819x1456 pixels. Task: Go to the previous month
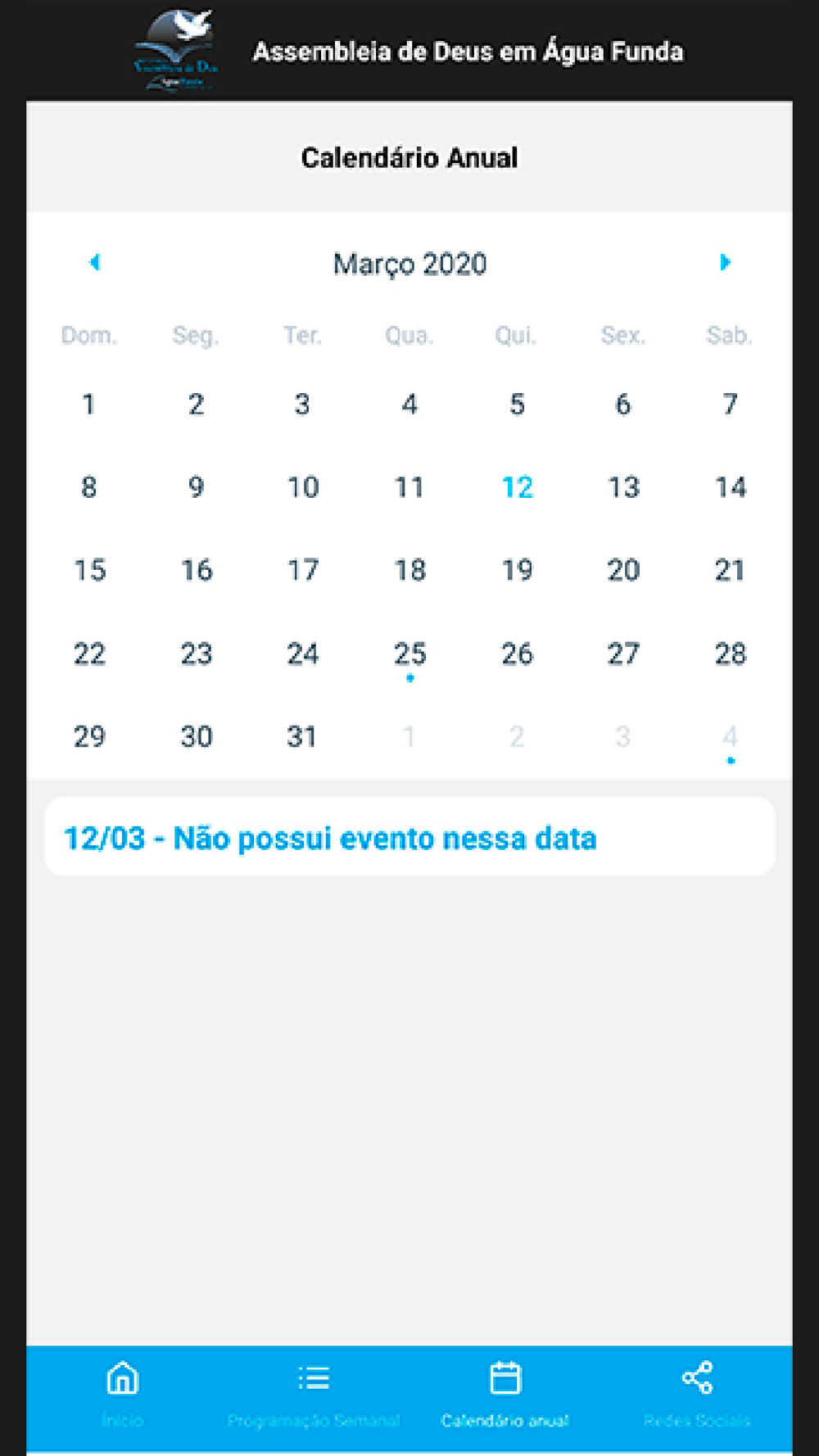(95, 263)
